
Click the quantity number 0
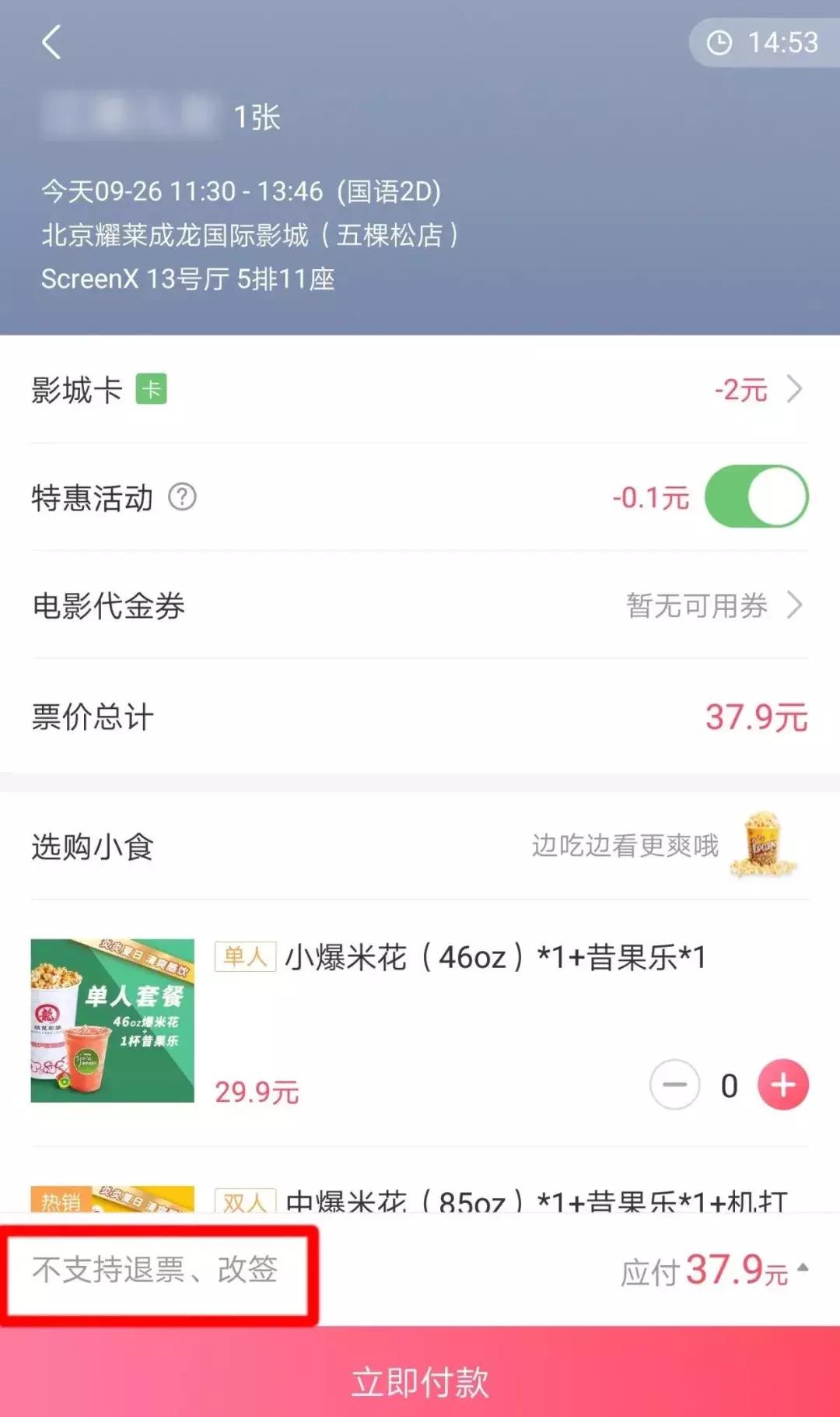[729, 1082]
